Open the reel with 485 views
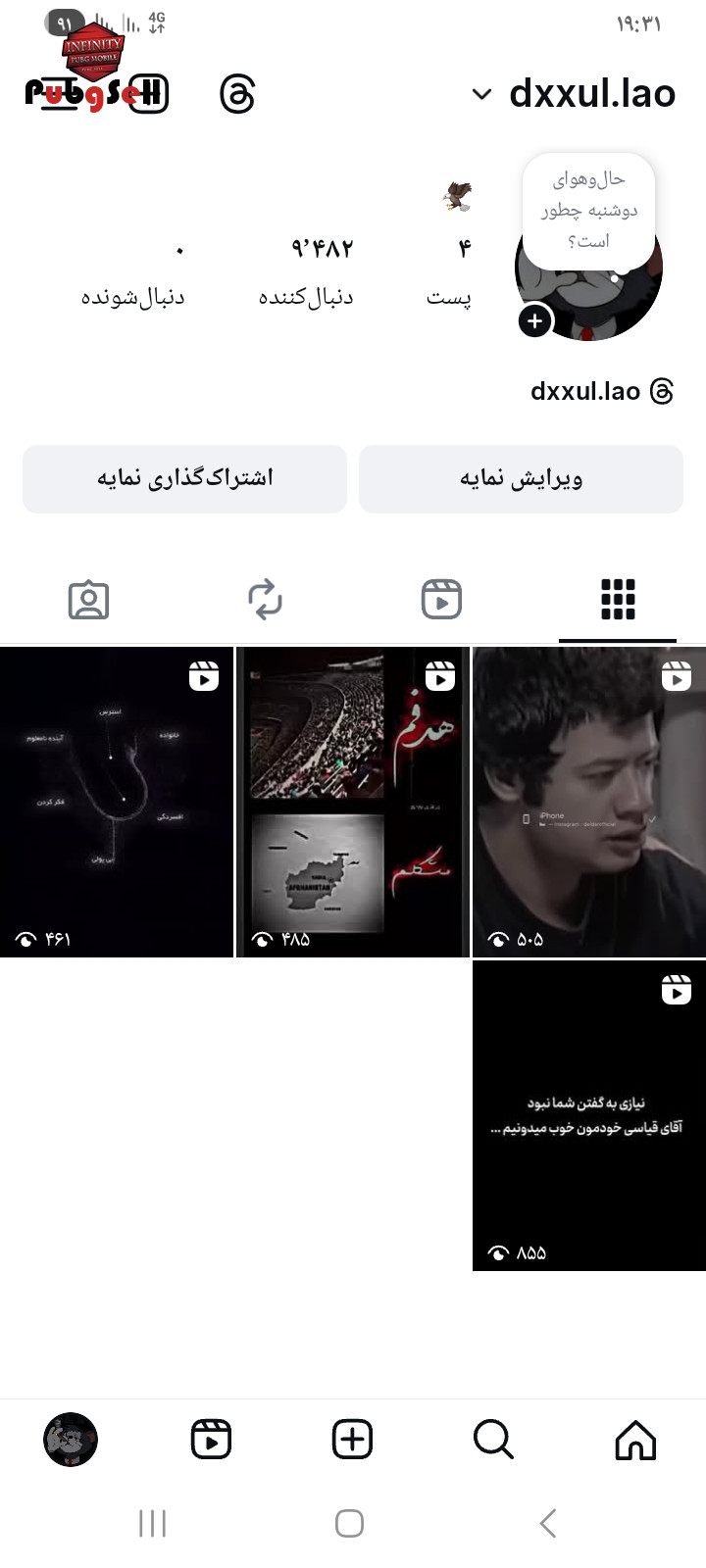The width and height of the screenshot is (706, 1568). [x=352, y=801]
